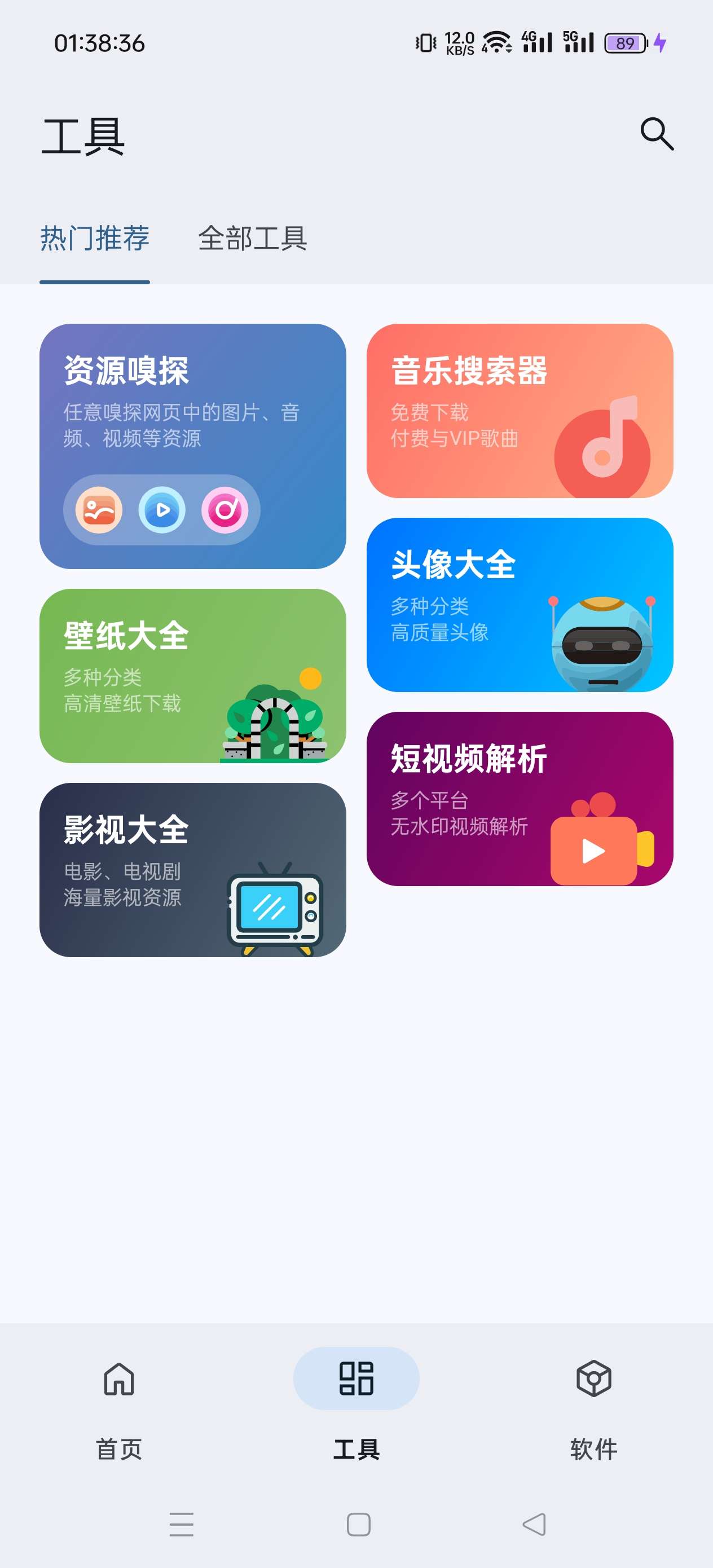Open the 头像大全 card

[520, 605]
